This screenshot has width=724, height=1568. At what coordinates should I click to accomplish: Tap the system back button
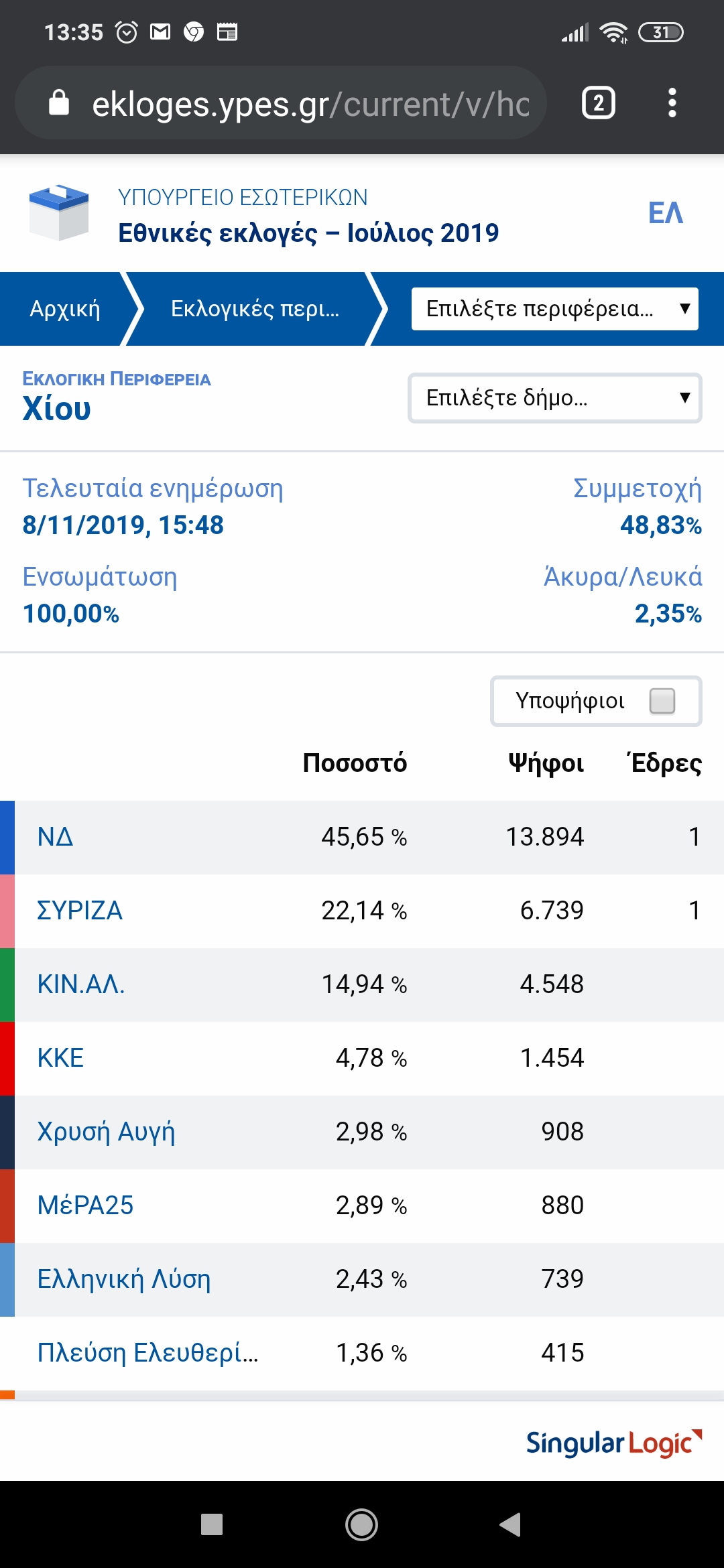pos(510,1524)
